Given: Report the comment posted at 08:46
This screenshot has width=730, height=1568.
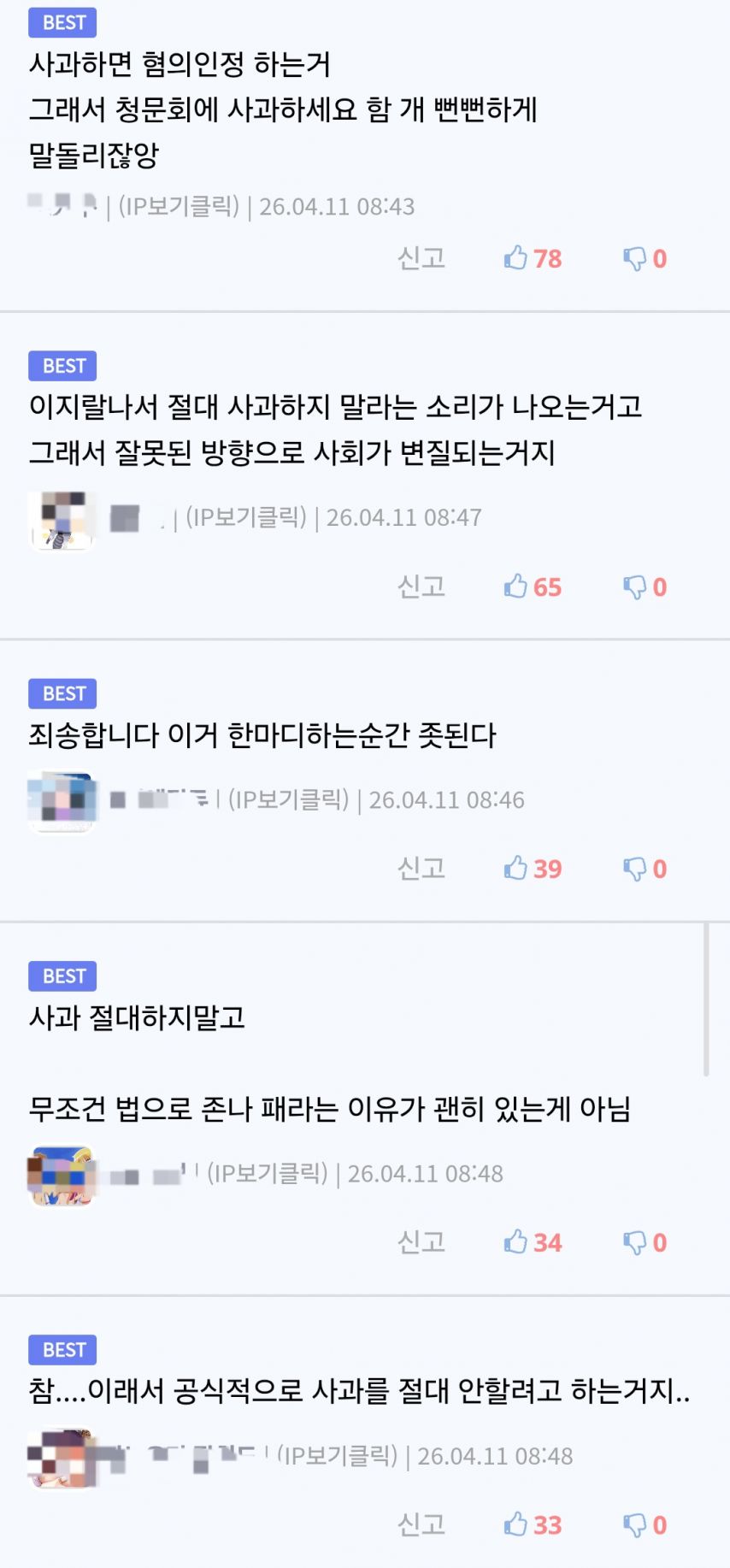Looking at the screenshot, I should pos(421,869).
